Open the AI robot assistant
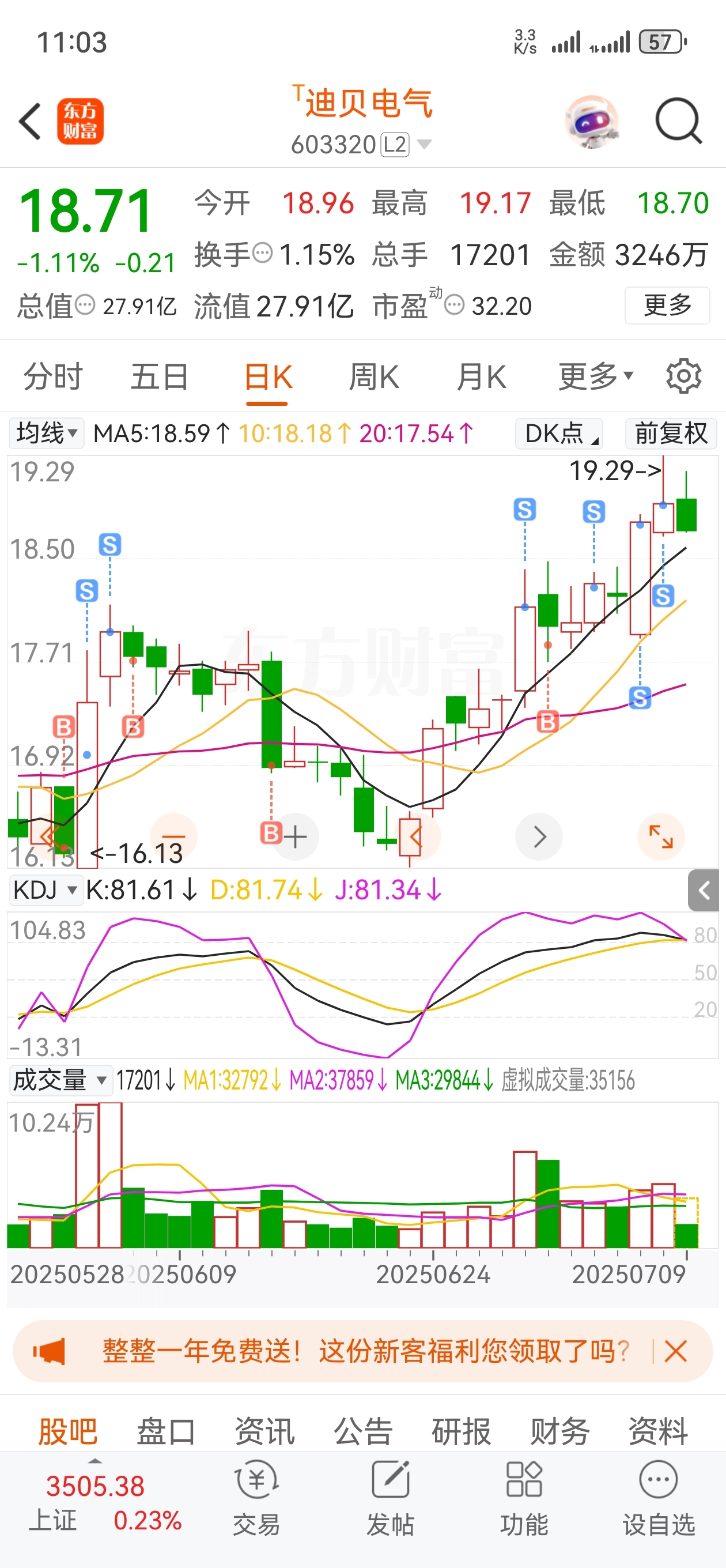Viewport: 726px width, 1568px height. click(592, 122)
